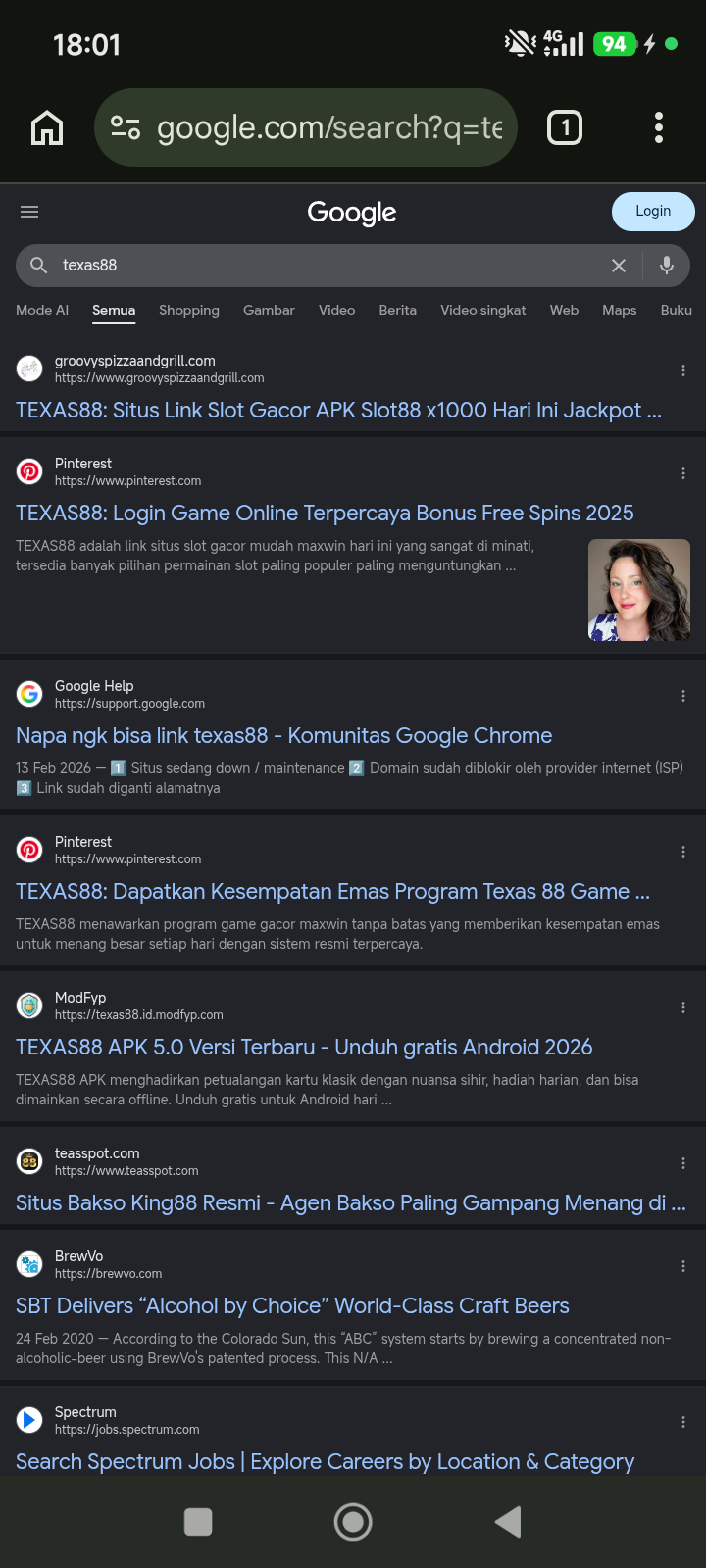
Task: Open options for the ModFyp result
Action: (683, 1007)
